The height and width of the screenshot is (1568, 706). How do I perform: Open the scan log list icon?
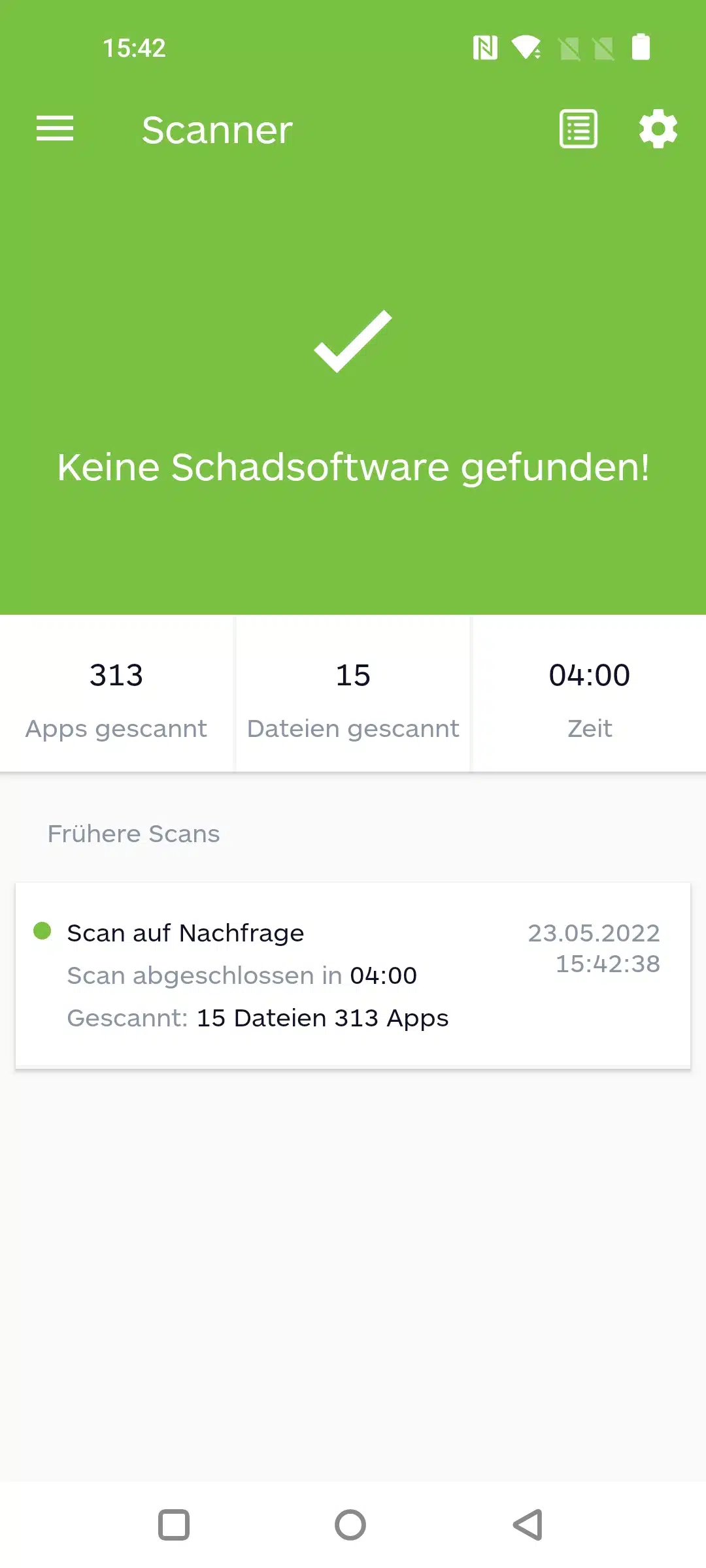coord(579,129)
